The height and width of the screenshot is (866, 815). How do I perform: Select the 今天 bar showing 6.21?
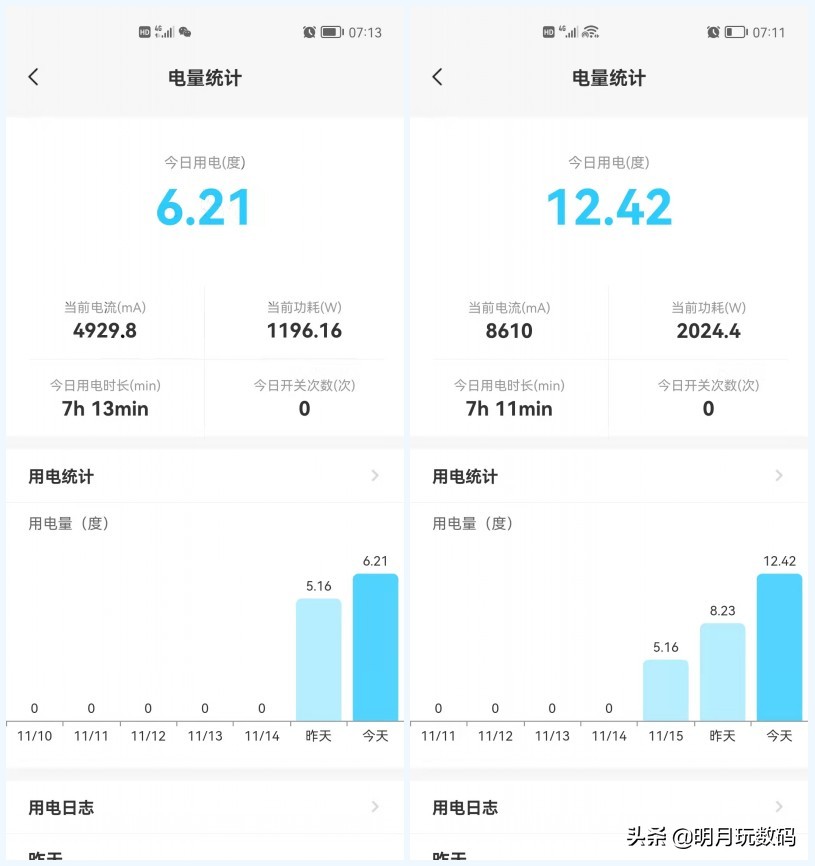click(x=375, y=645)
